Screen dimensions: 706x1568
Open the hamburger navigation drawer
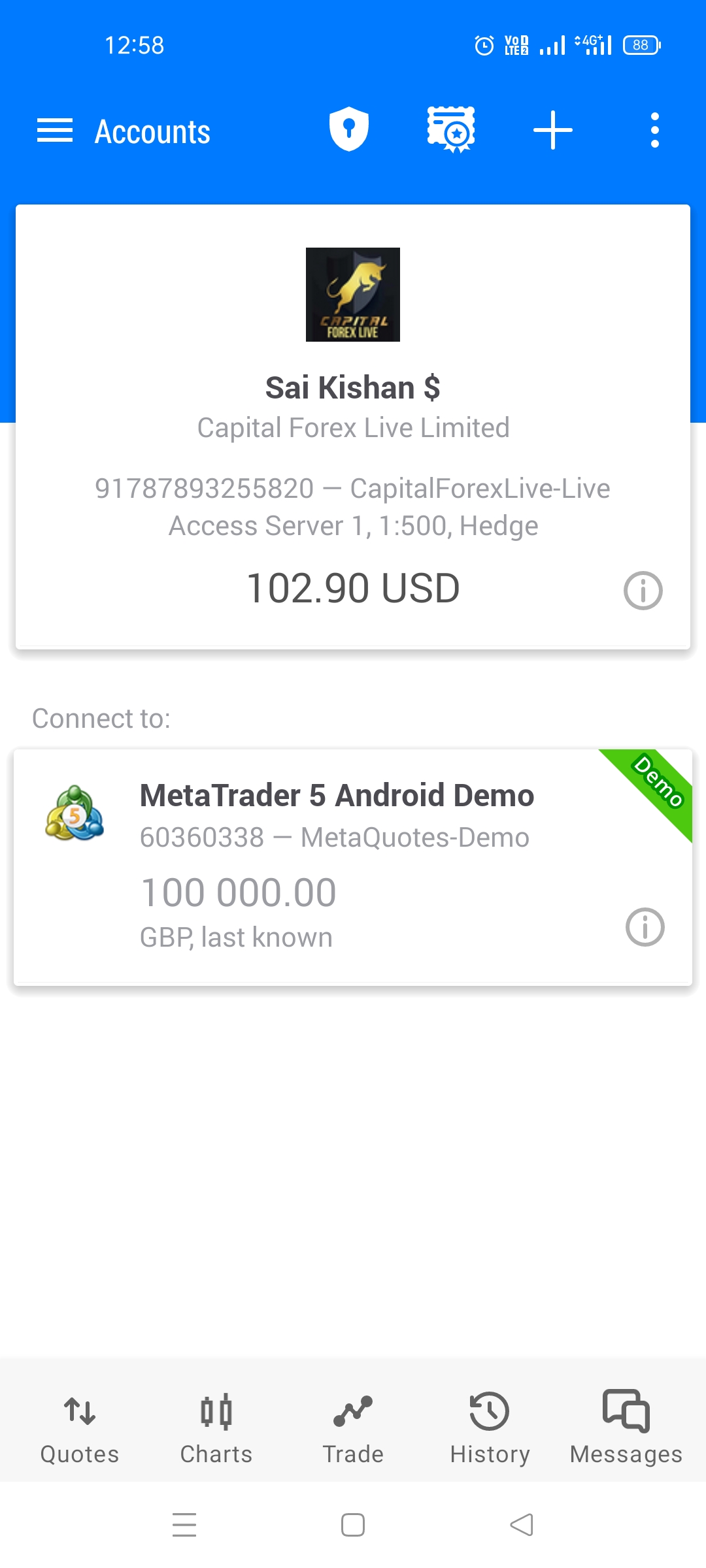pos(55,131)
